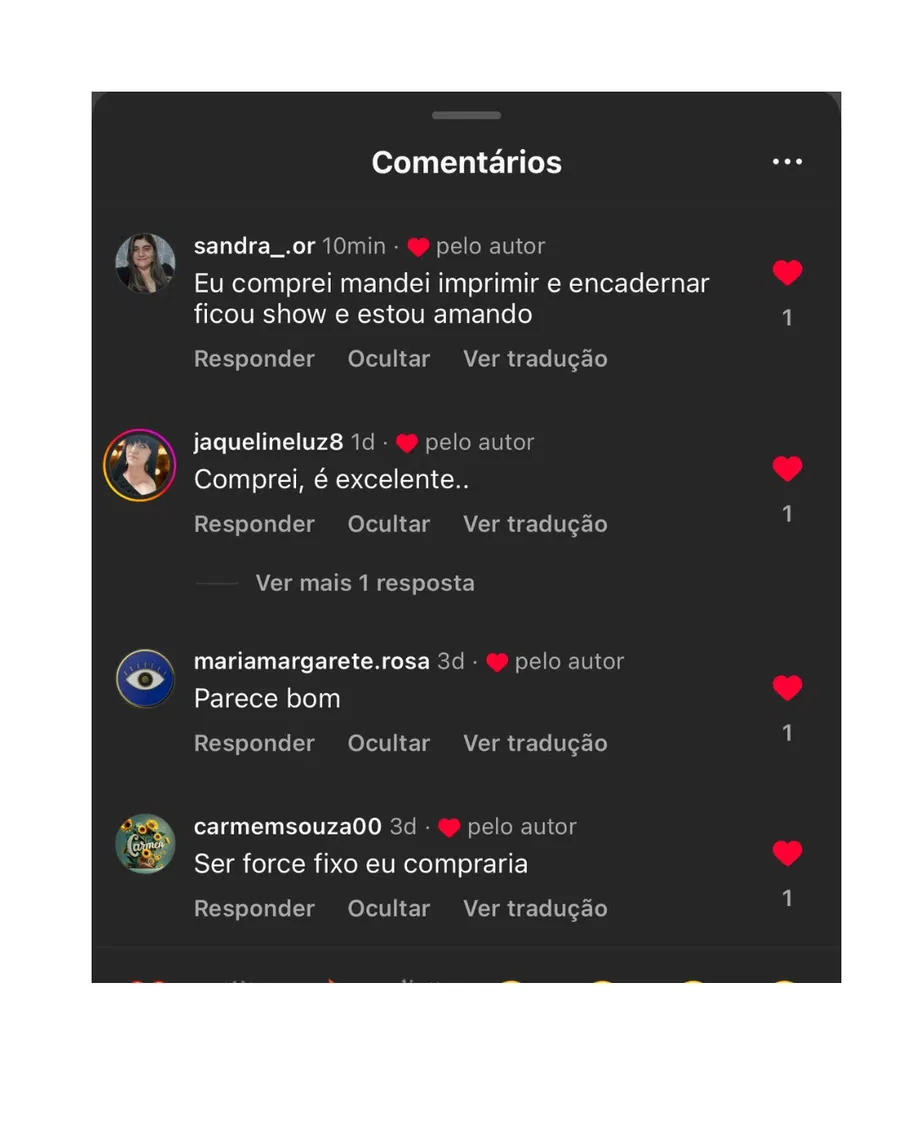Hide jaquelineluz8's comment
The image size is (916, 1145).
pos(388,524)
